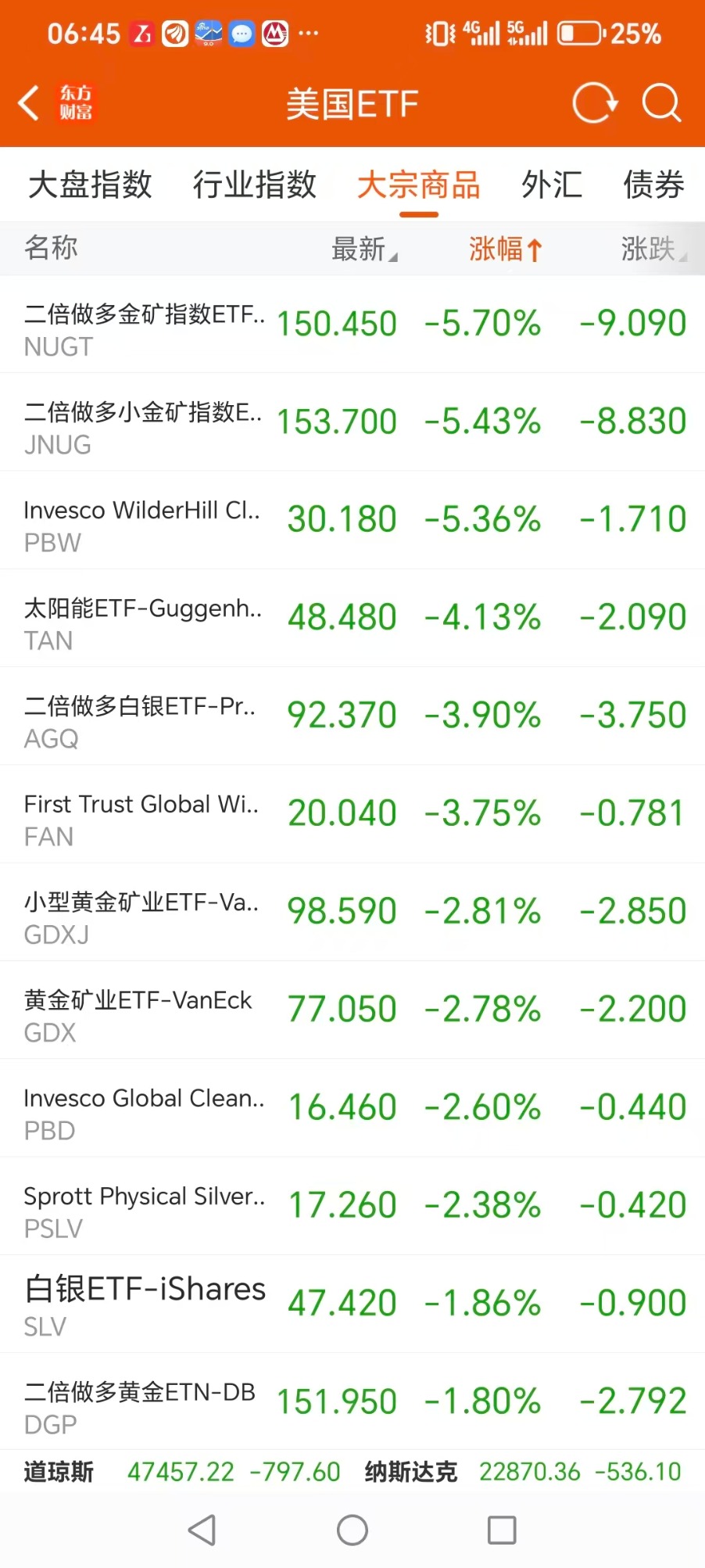Open the NUGT ETF quote
Viewport: 705px width, 1568px height.
pyautogui.click(x=352, y=325)
